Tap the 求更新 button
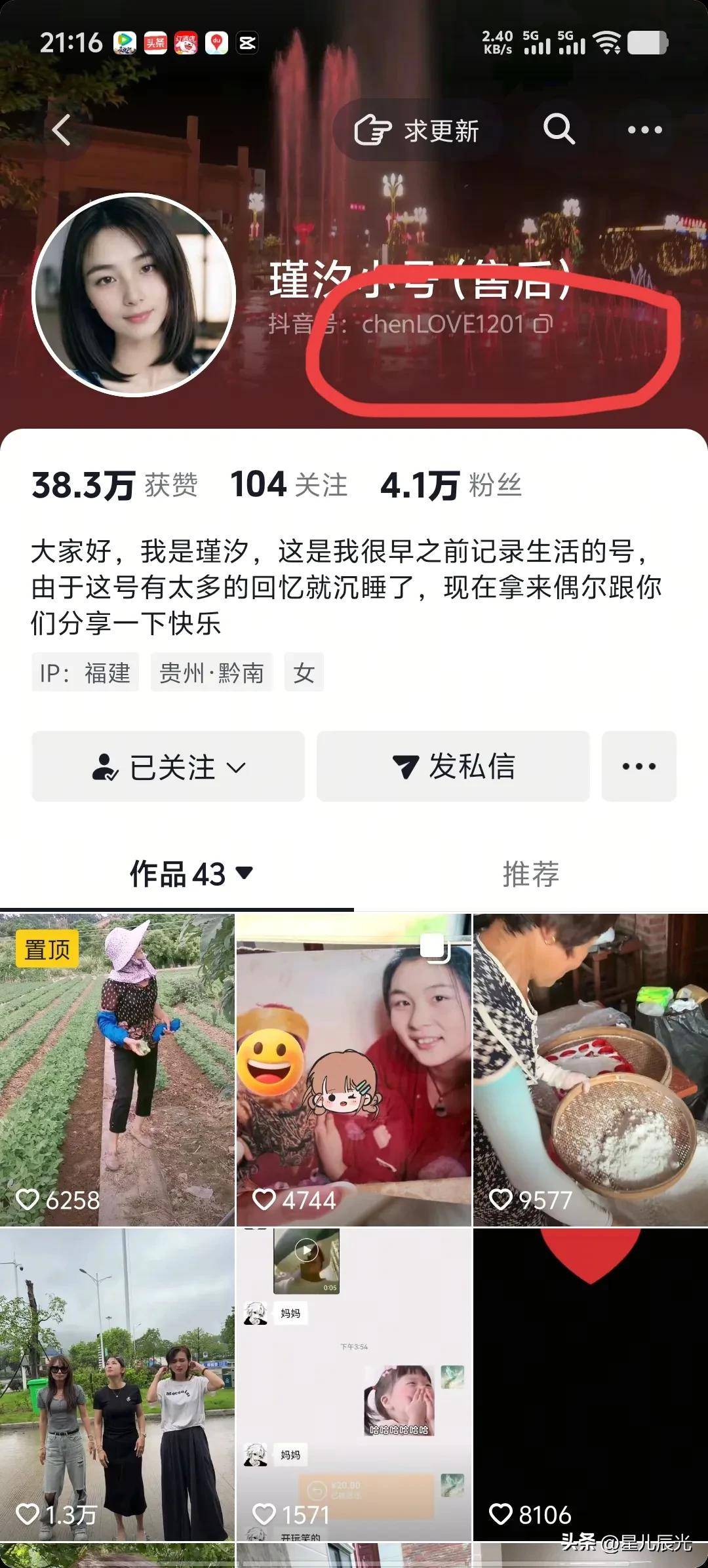Image resolution: width=708 pixels, height=1568 pixels. 418,130
